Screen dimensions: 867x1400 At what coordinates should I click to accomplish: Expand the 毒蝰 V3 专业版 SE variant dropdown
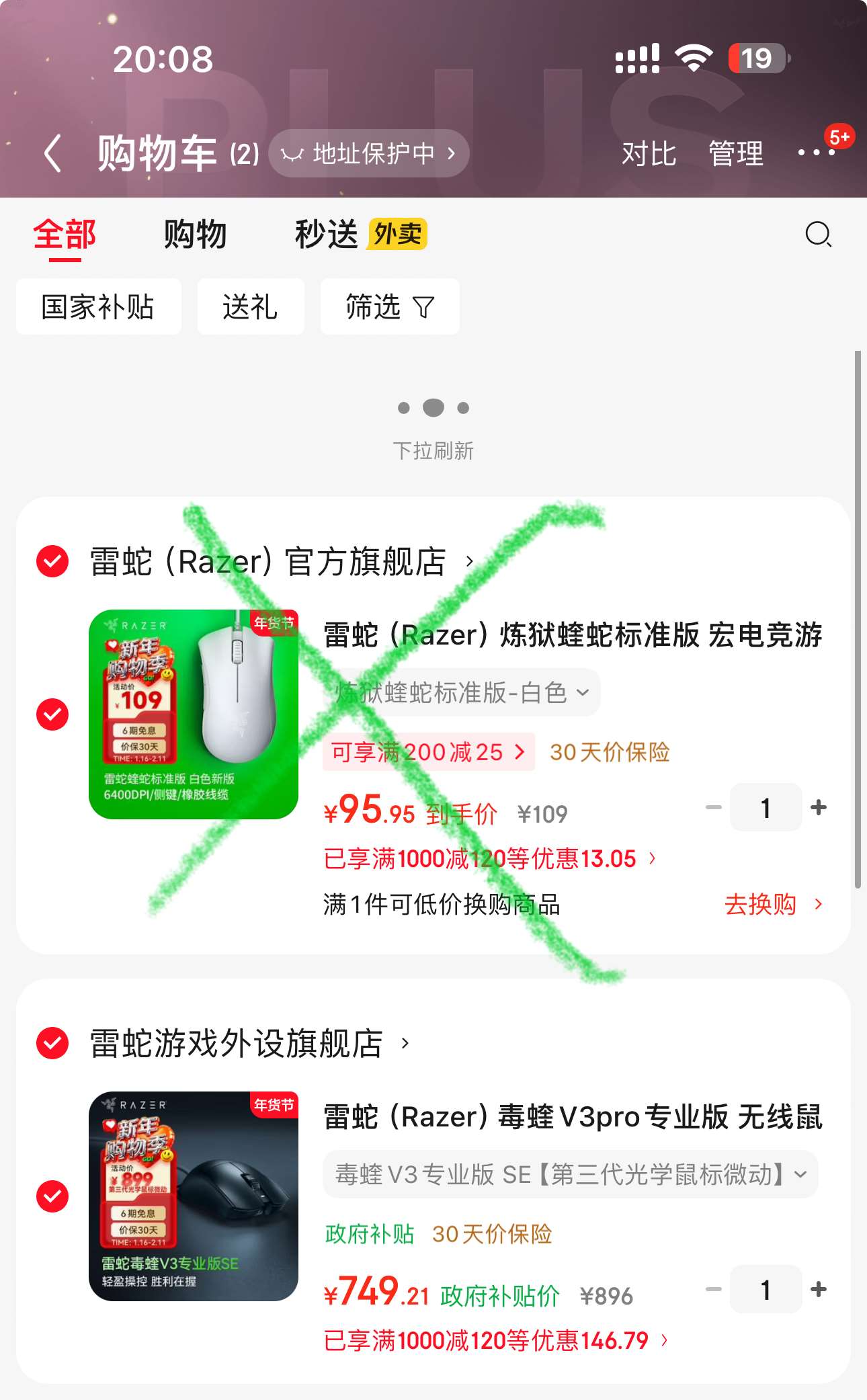571,1174
